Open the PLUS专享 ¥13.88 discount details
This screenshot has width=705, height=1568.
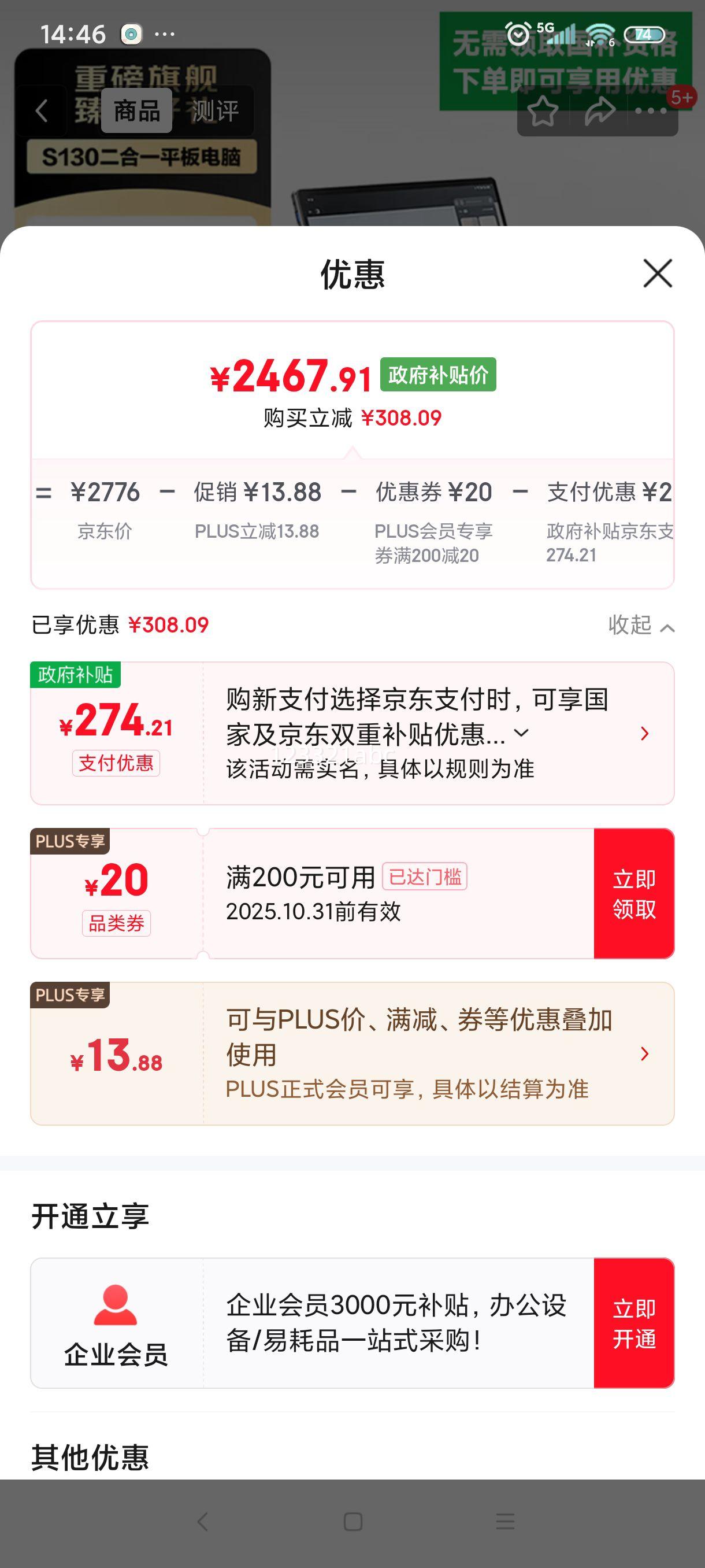click(644, 1053)
